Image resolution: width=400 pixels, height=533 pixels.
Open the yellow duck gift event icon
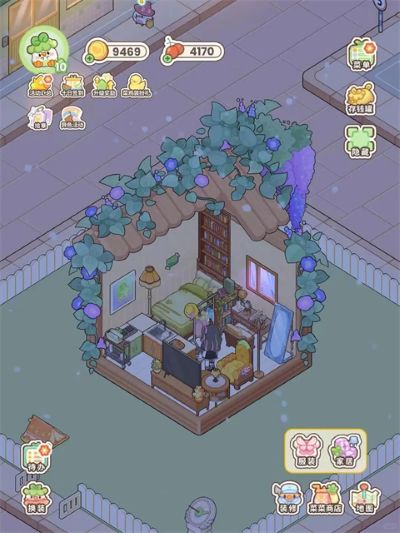coord(136,86)
